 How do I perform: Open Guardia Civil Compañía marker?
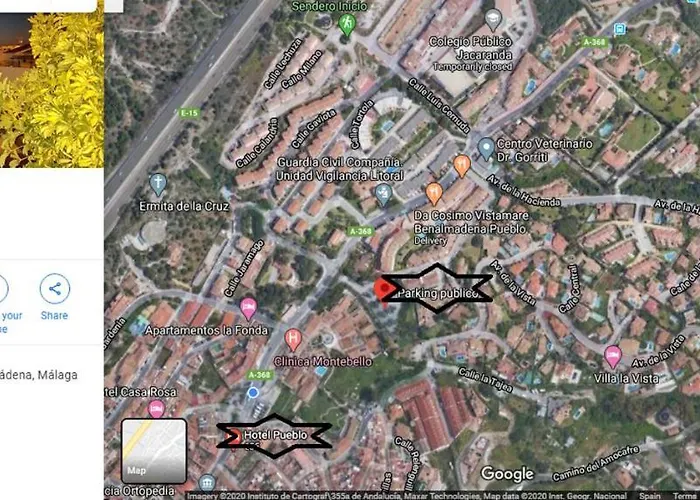pos(384,192)
